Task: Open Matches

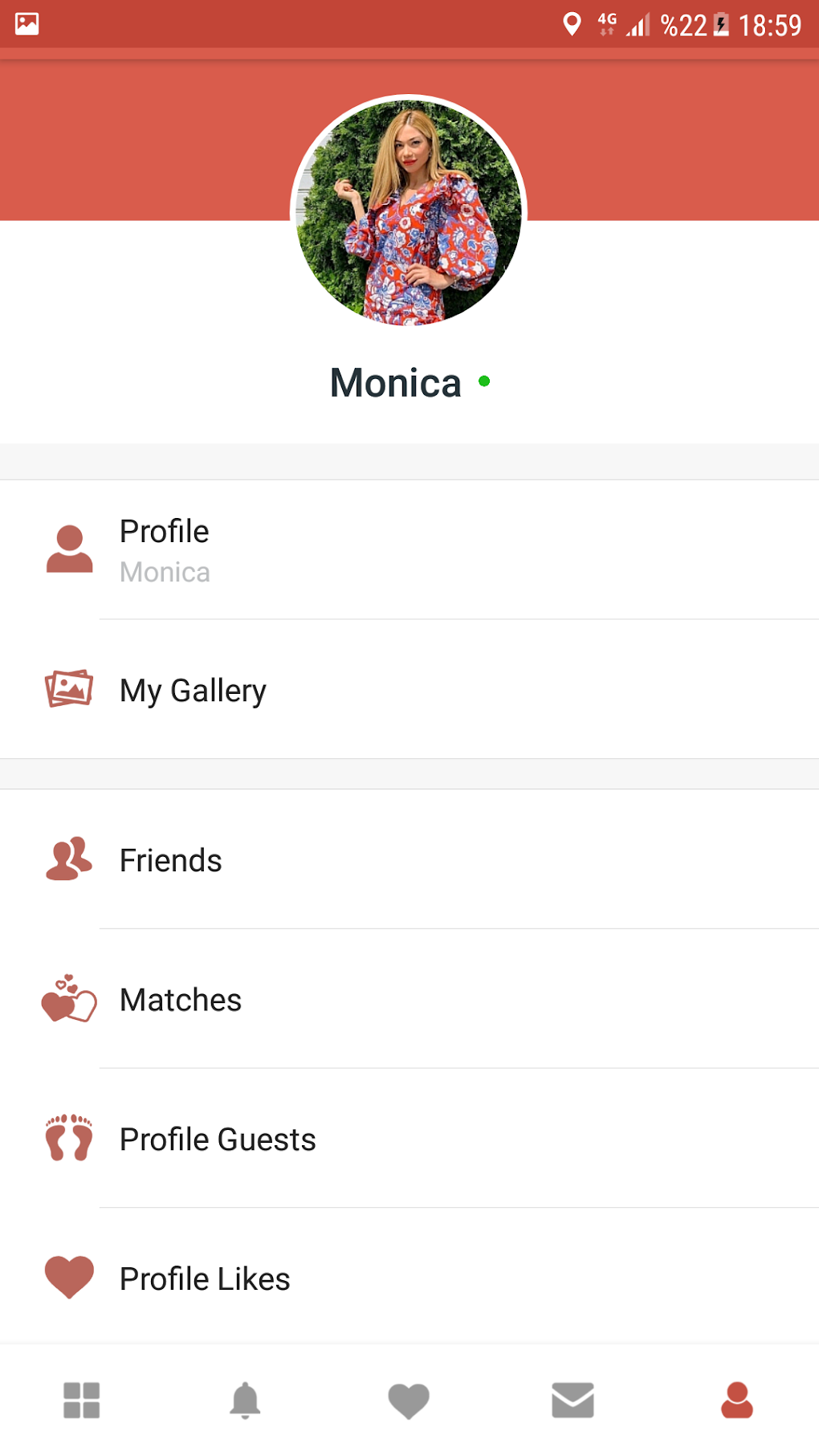Action: tap(409, 1000)
